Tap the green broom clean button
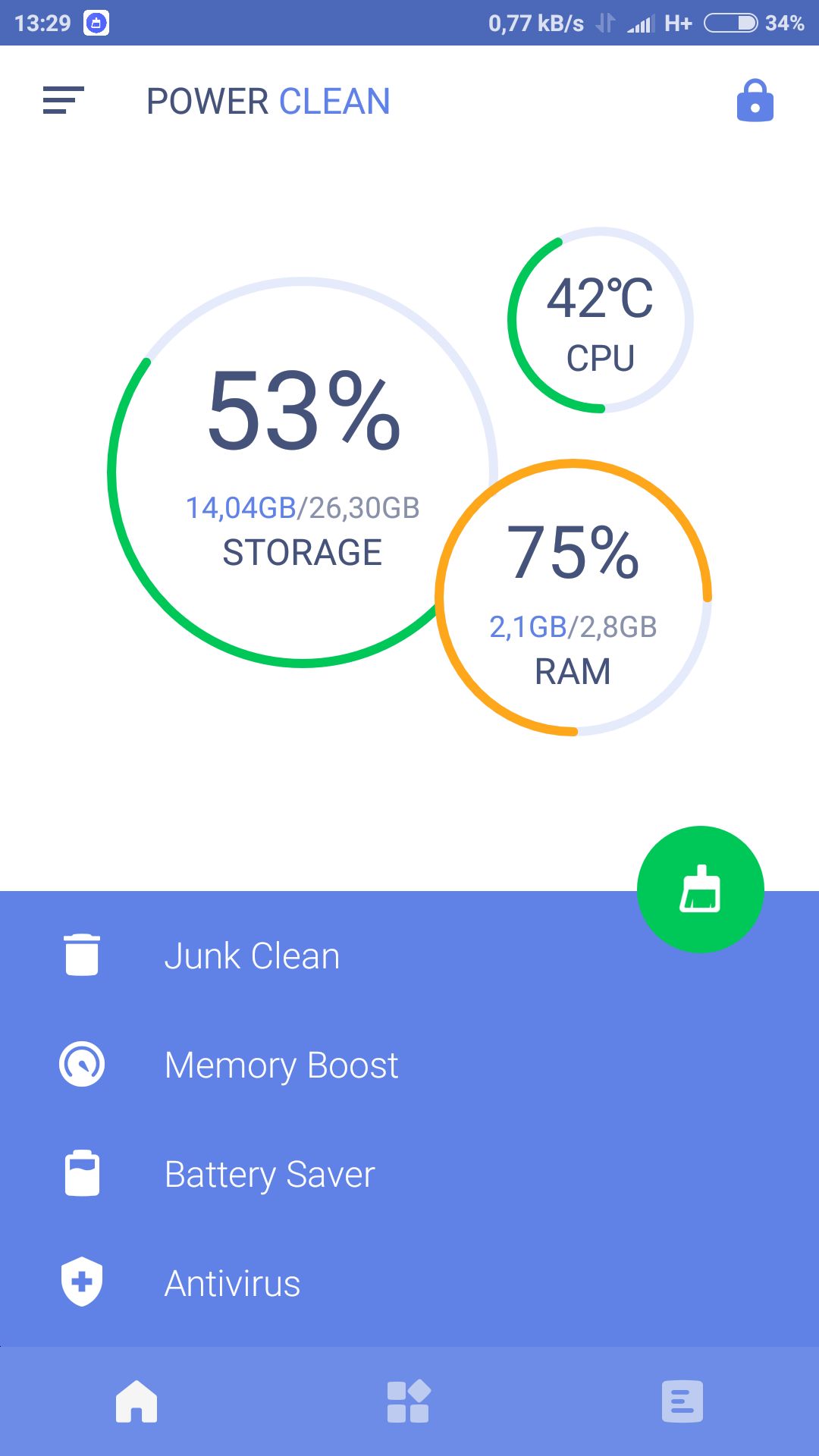Viewport: 819px width, 1456px height. 700,889
